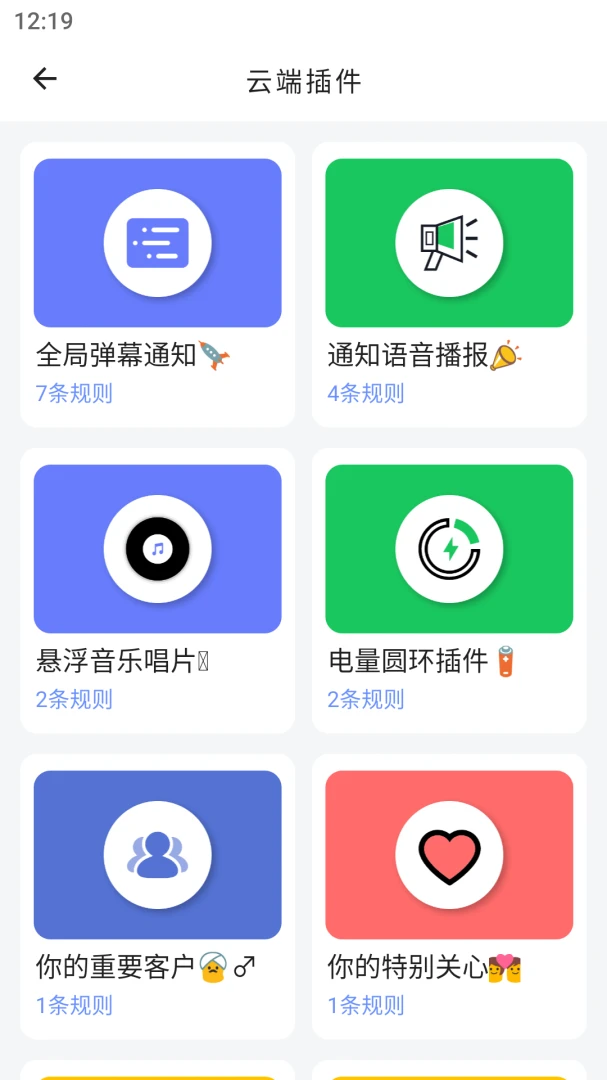Image resolution: width=607 pixels, height=1080 pixels.
Task: Open the 通知语音播报 plugin card
Action: tap(449, 284)
